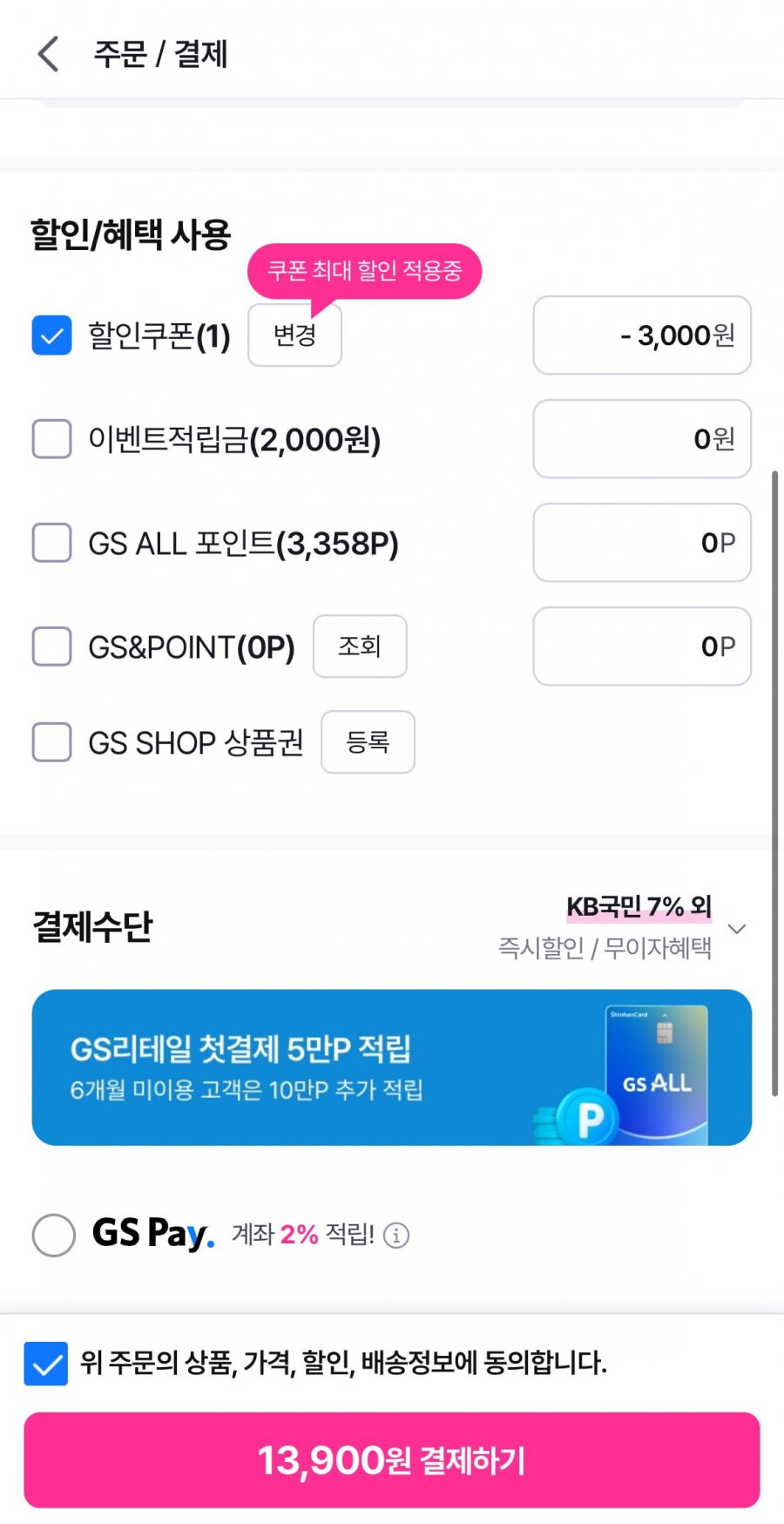Edit the GS ALL 포인트 amount field

641,543
